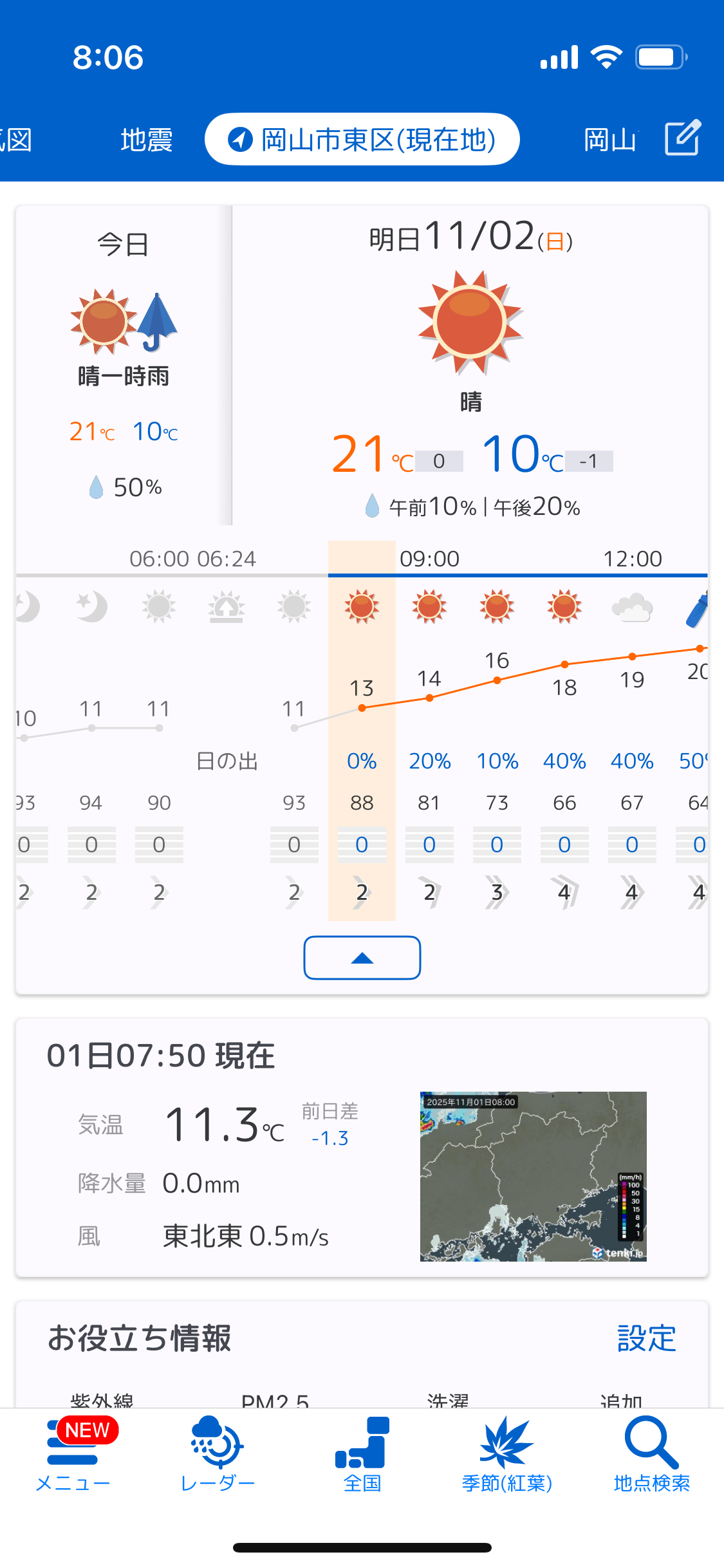Open the メニュー tab

[73, 1455]
